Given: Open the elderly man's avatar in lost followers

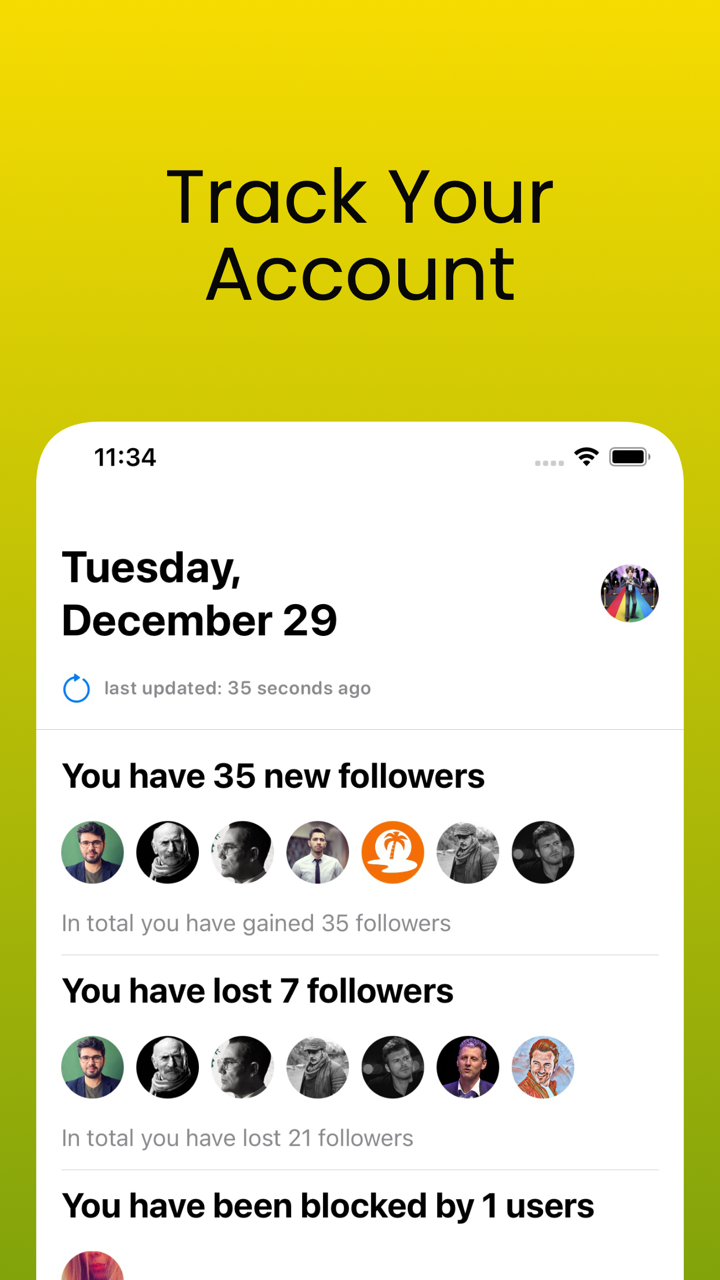Looking at the screenshot, I should point(167,1067).
